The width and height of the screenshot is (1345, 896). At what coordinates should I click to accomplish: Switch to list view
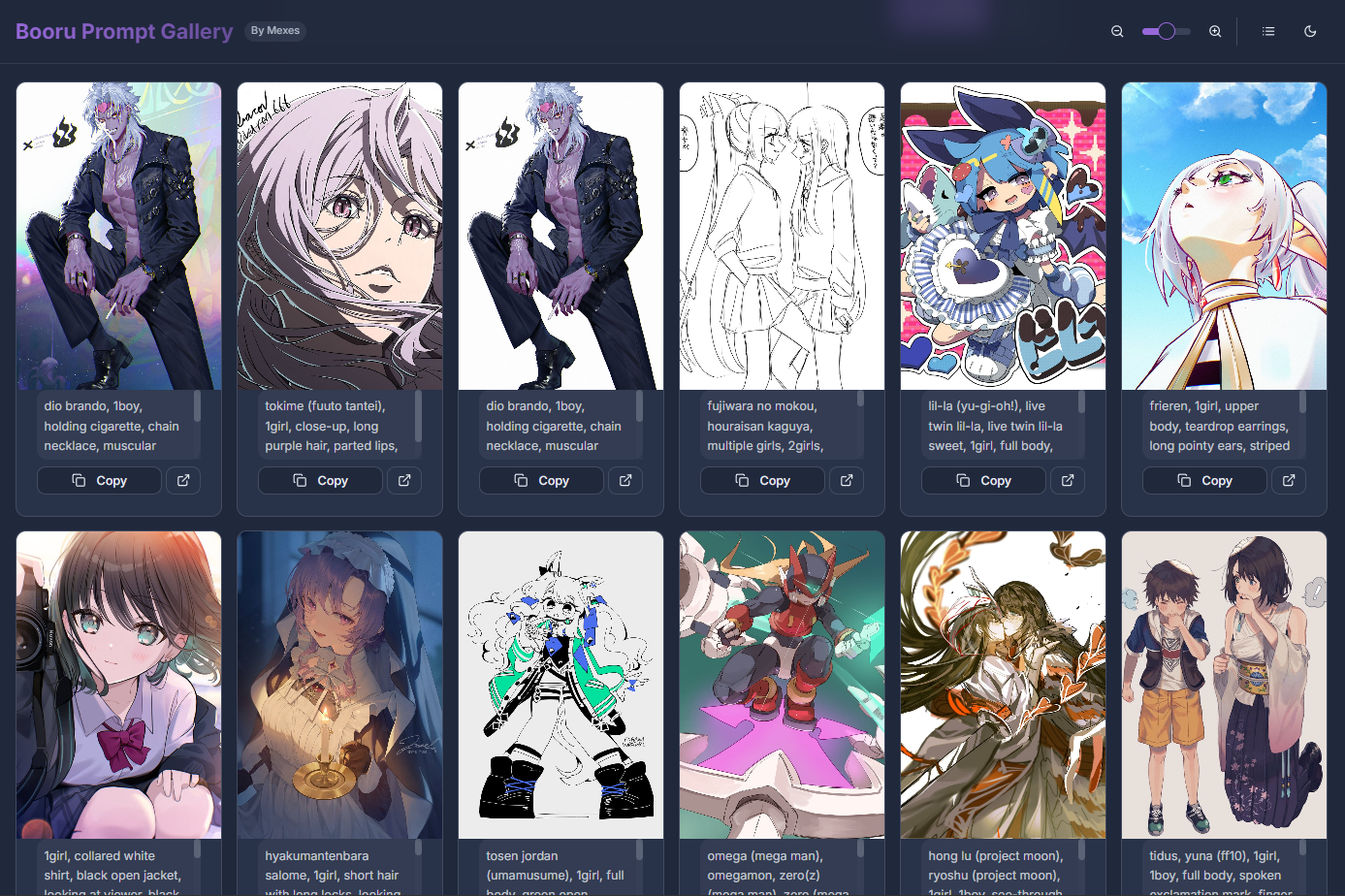pos(1268,31)
